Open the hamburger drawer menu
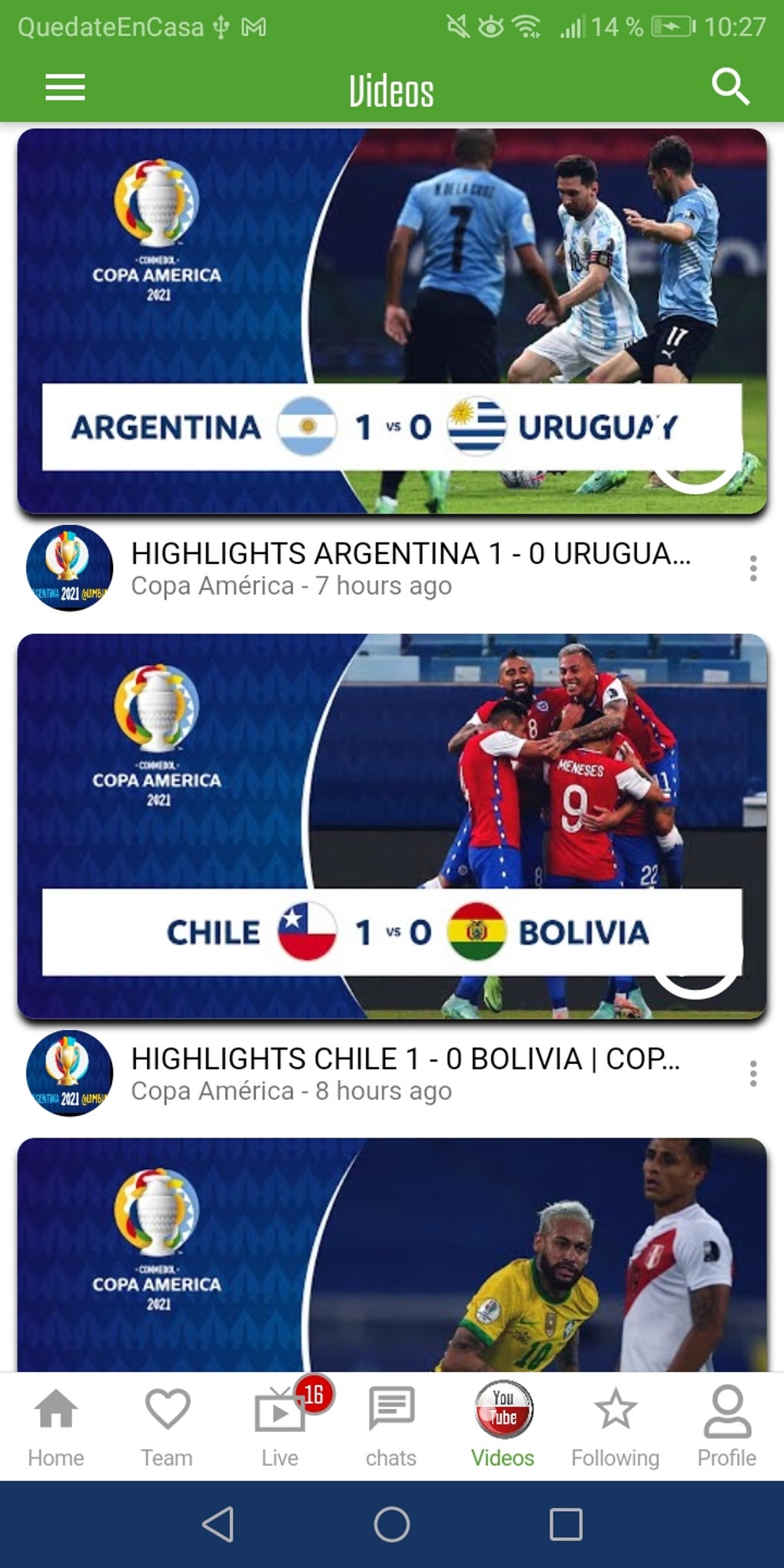 click(65, 88)
